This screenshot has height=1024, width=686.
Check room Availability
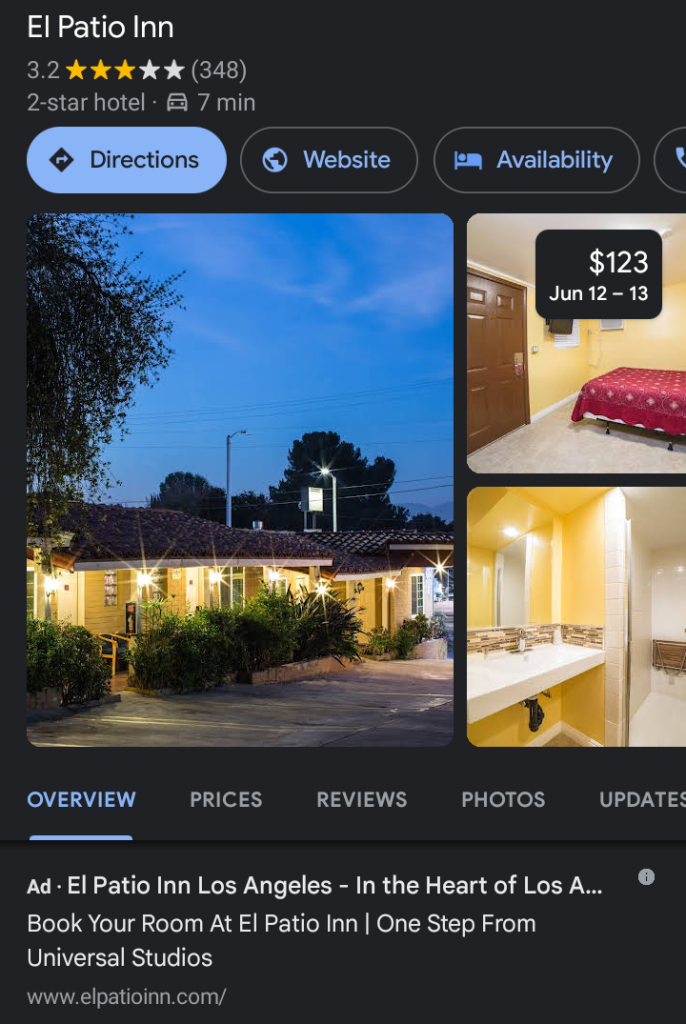point(535,160)
